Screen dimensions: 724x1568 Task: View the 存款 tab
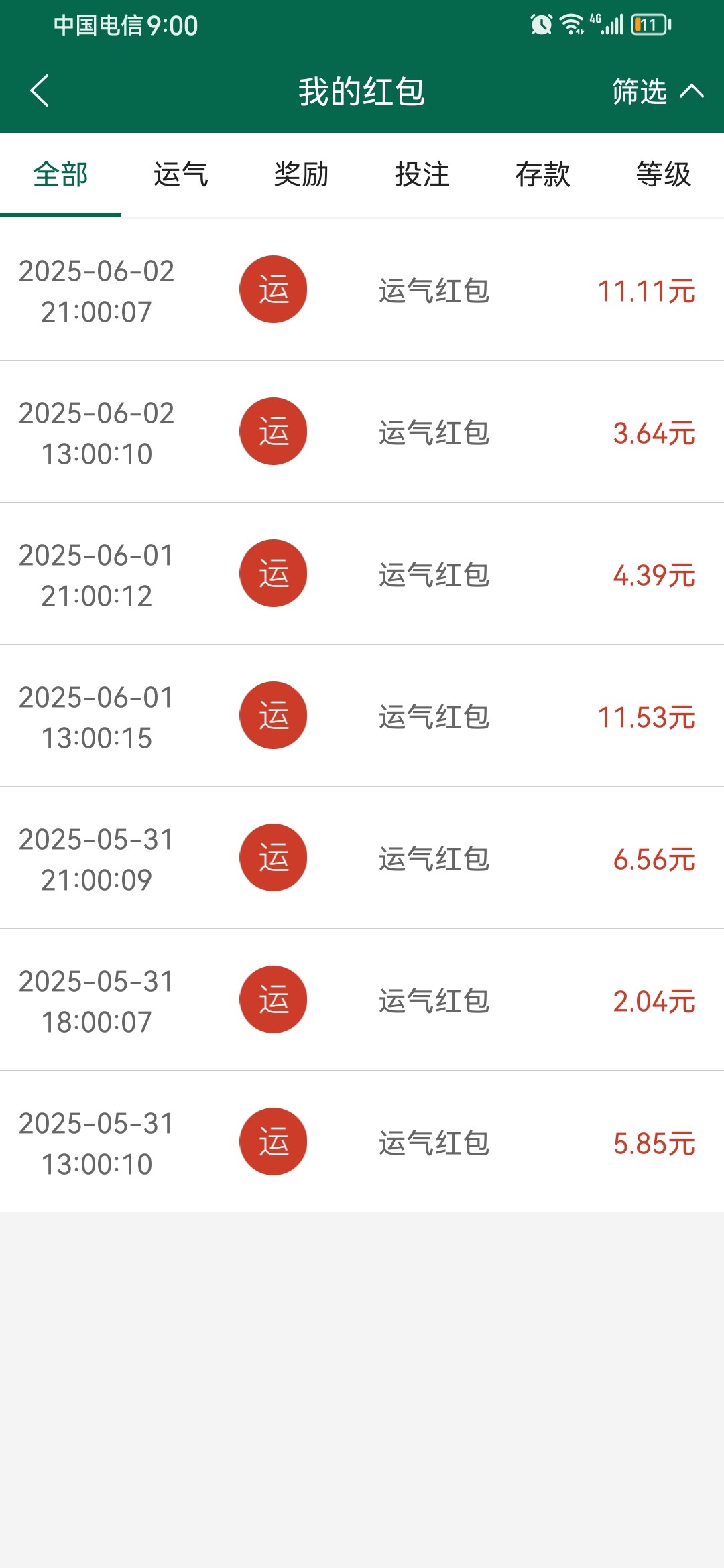[543, 174]
